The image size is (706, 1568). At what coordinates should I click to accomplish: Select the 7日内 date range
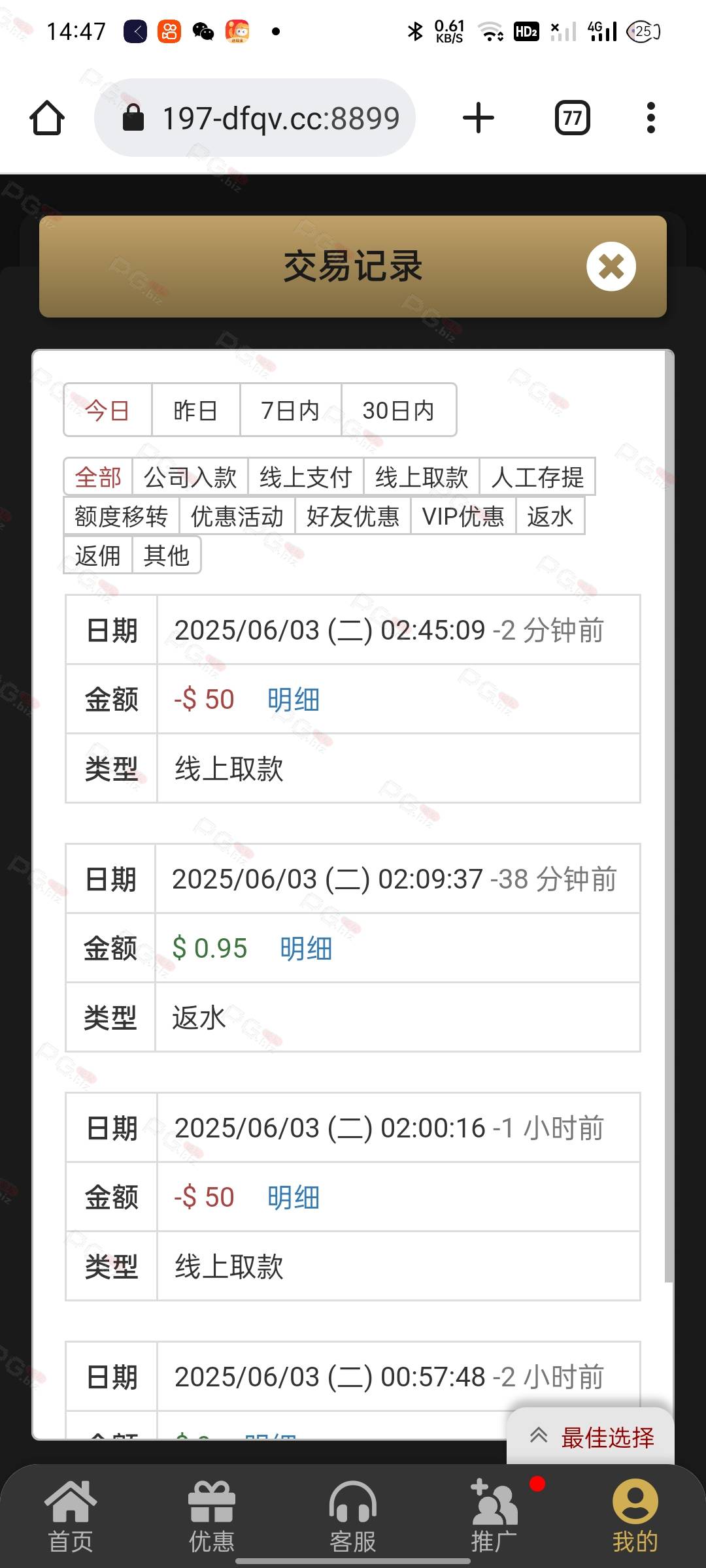[290, 410]
